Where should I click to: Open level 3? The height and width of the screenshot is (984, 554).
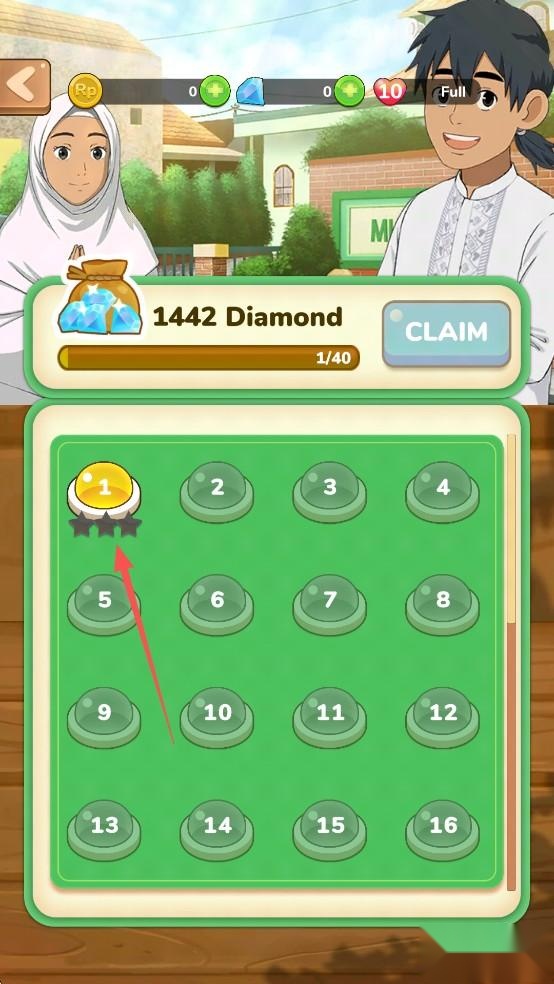[x=330, y=491]
